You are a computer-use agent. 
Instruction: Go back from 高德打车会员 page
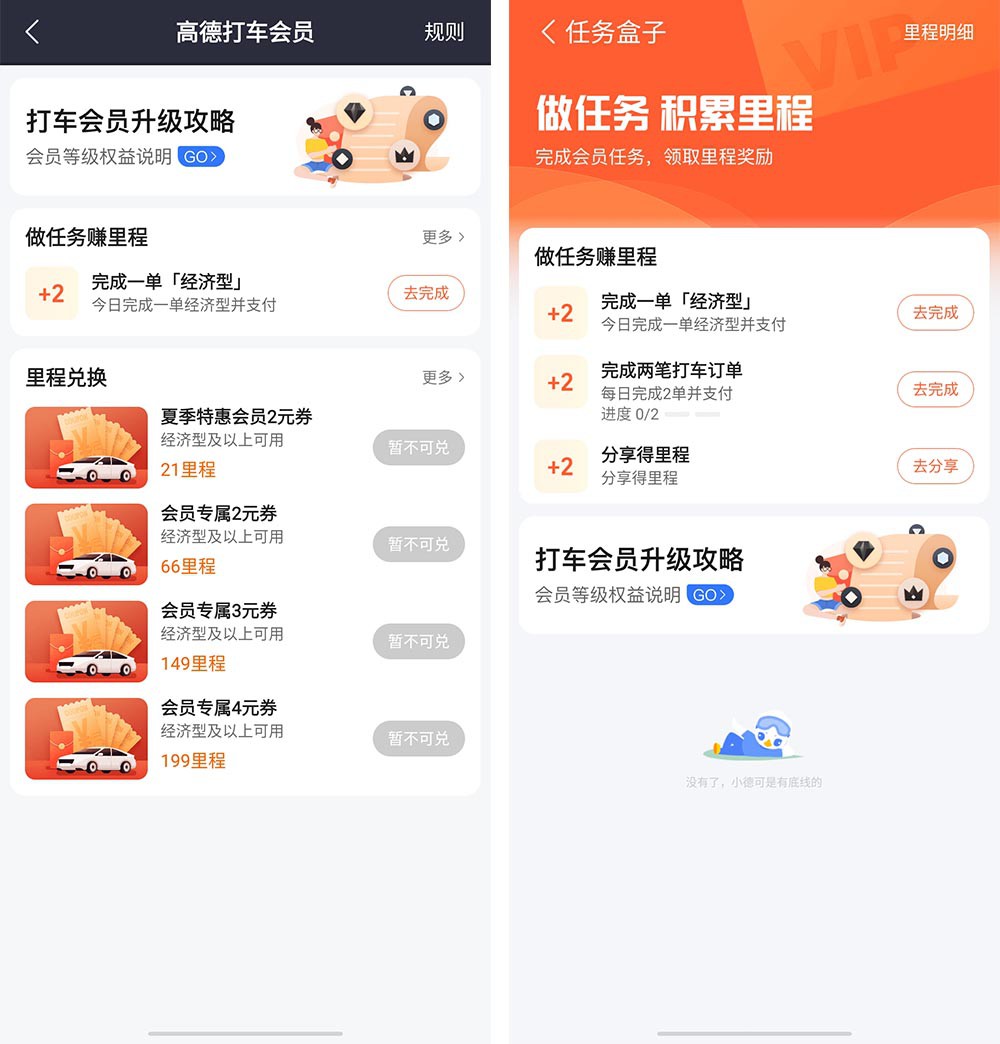pyautogui.click(x=32, y=32)
